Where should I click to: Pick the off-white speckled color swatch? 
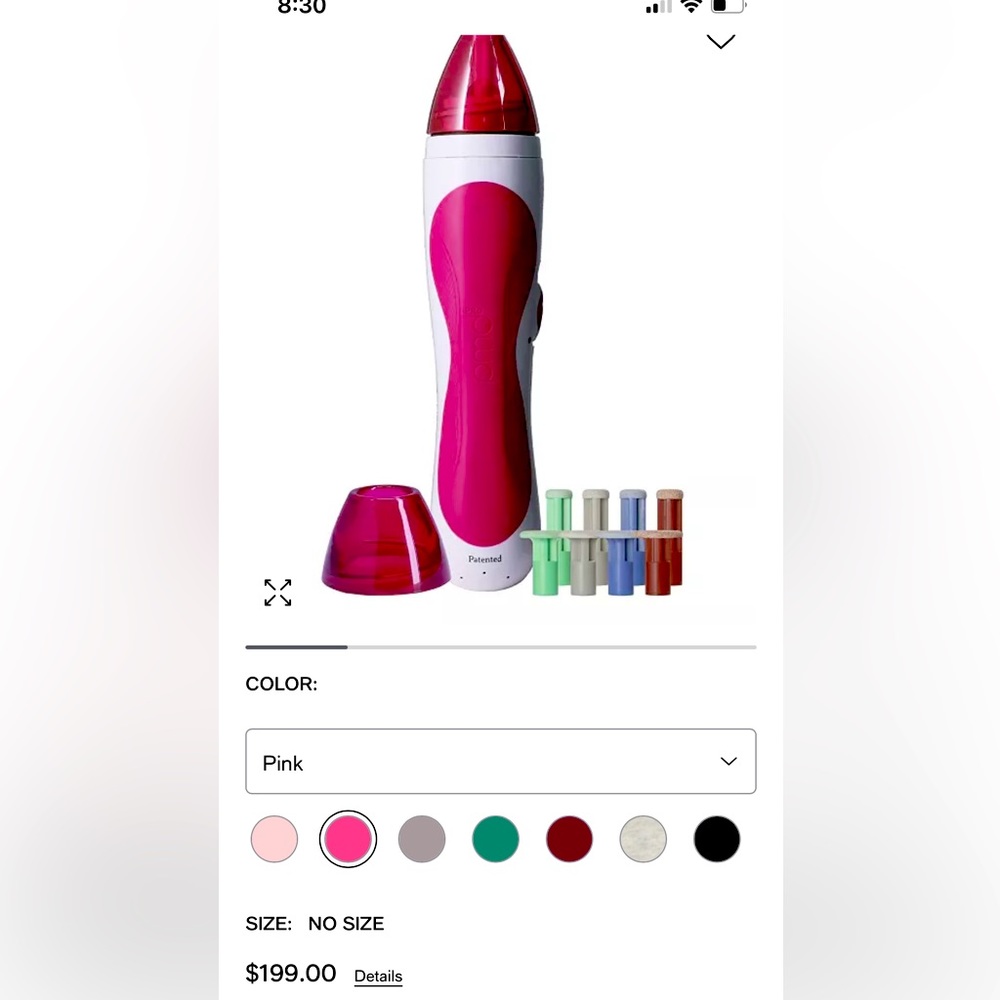tap(643, 839)
